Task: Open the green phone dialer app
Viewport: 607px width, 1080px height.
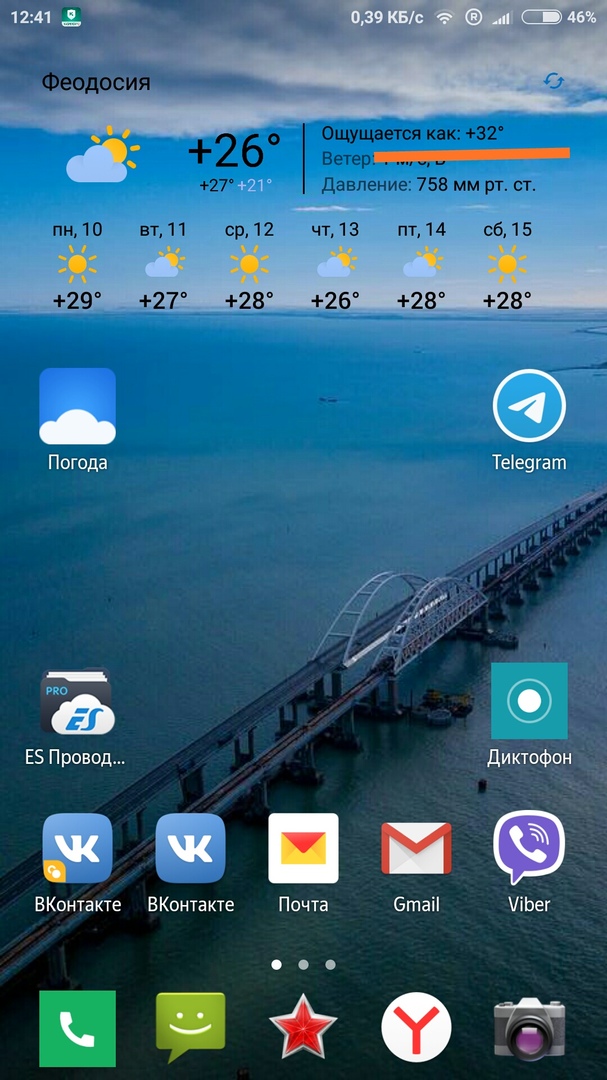Action: click(x=77, y=1028)
